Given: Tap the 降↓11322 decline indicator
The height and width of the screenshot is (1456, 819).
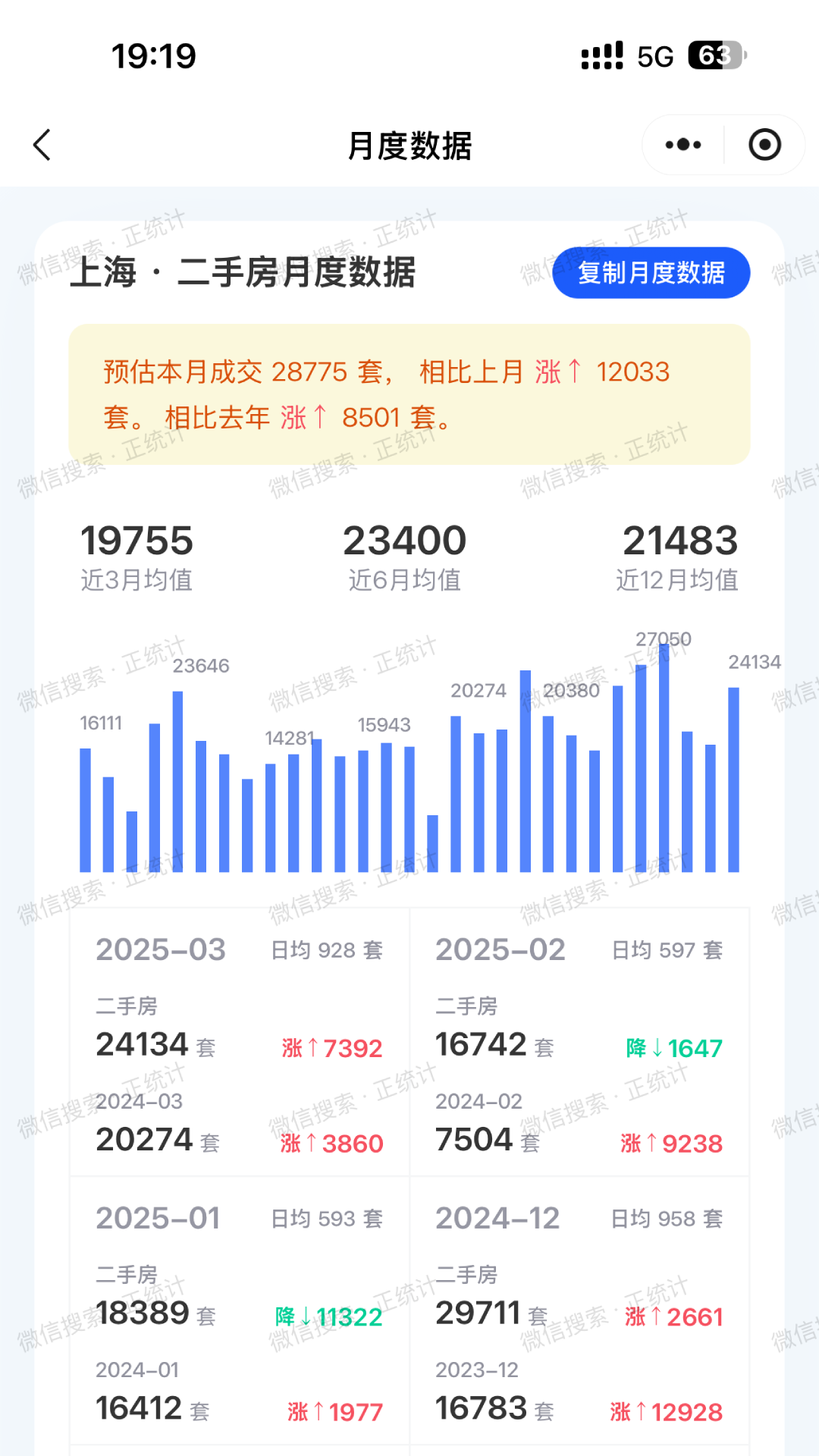Looking at the screenshot, I should click(x=328, y=1316).
